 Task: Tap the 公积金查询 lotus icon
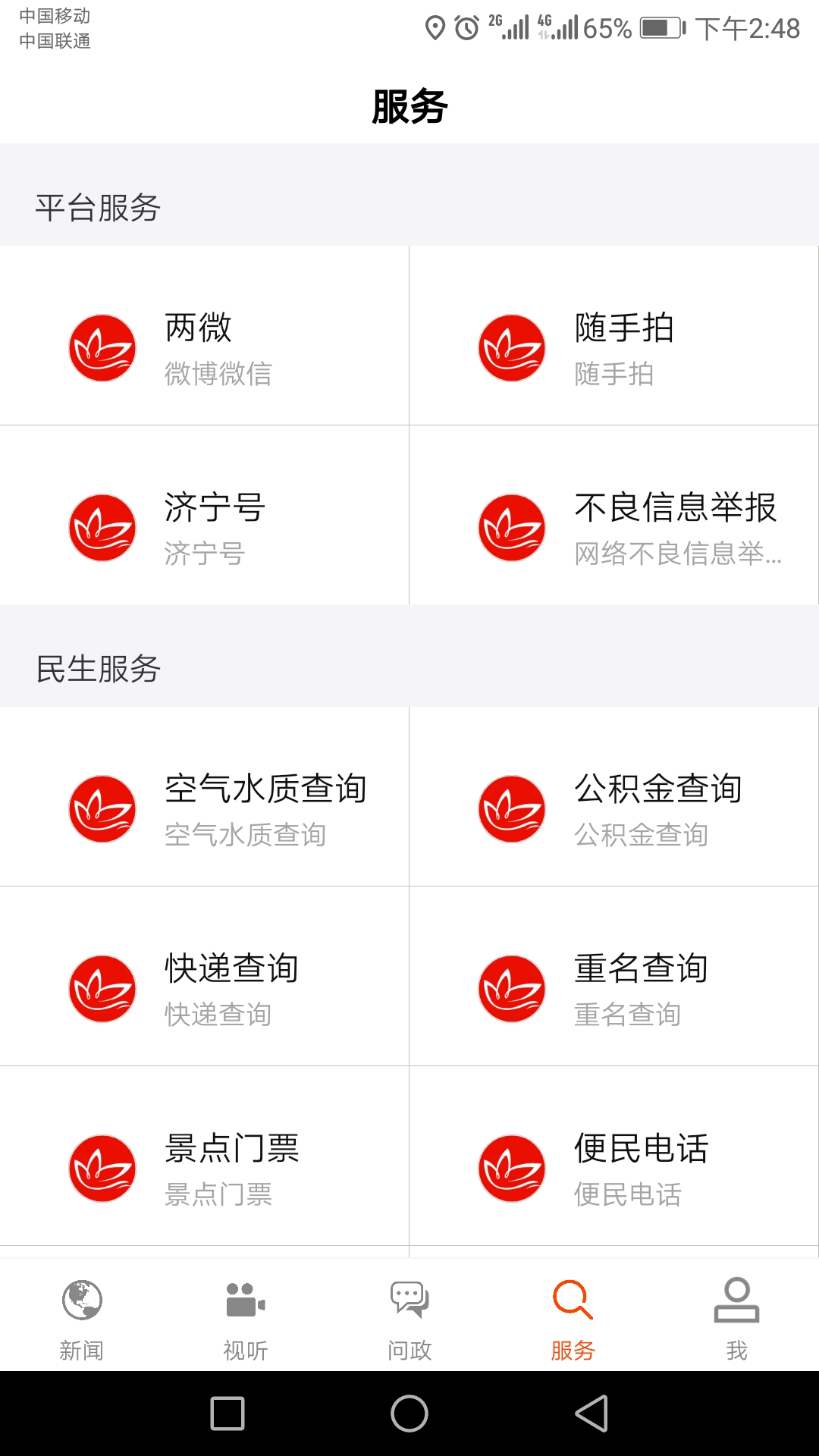[x=511, y=808]
